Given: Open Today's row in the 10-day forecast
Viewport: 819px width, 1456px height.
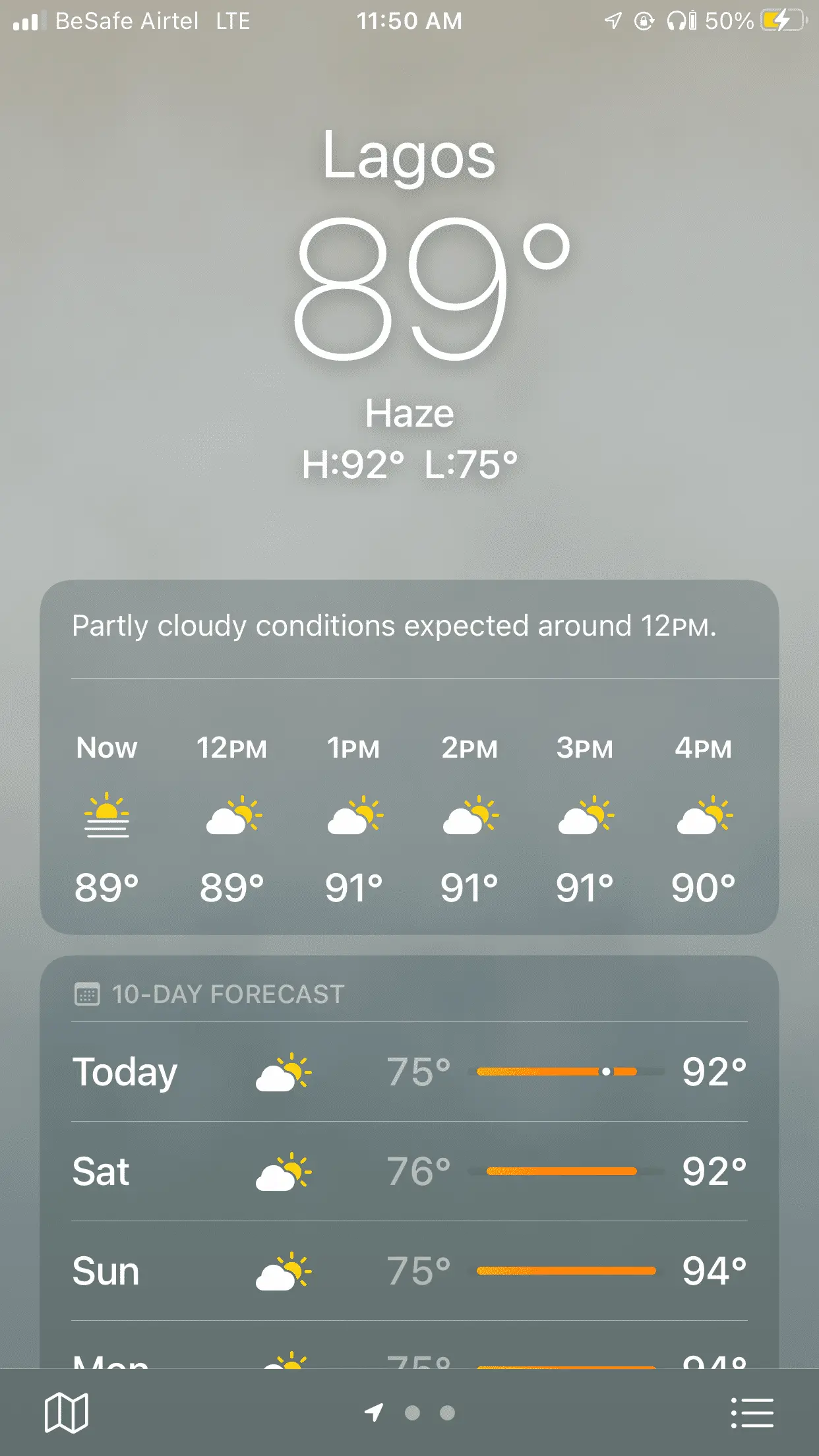Looking at the screenshot, I should (409, 1072).
